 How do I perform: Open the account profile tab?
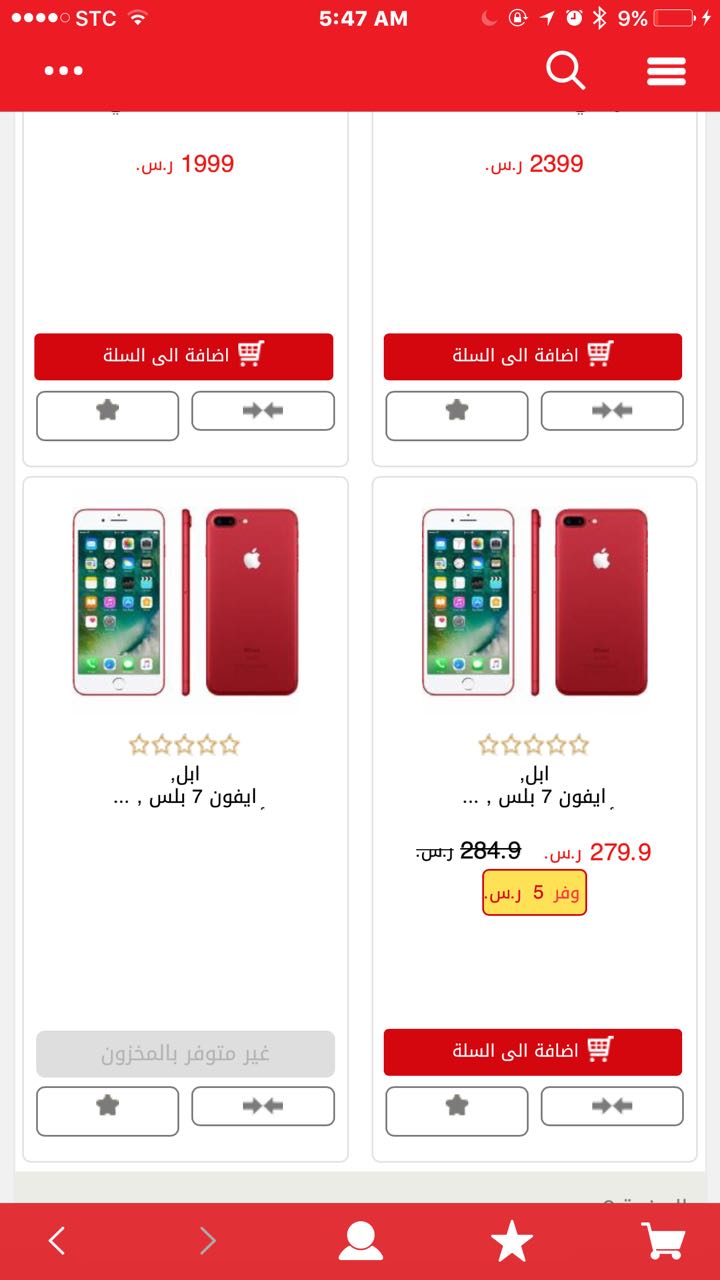click(360, 1241)
